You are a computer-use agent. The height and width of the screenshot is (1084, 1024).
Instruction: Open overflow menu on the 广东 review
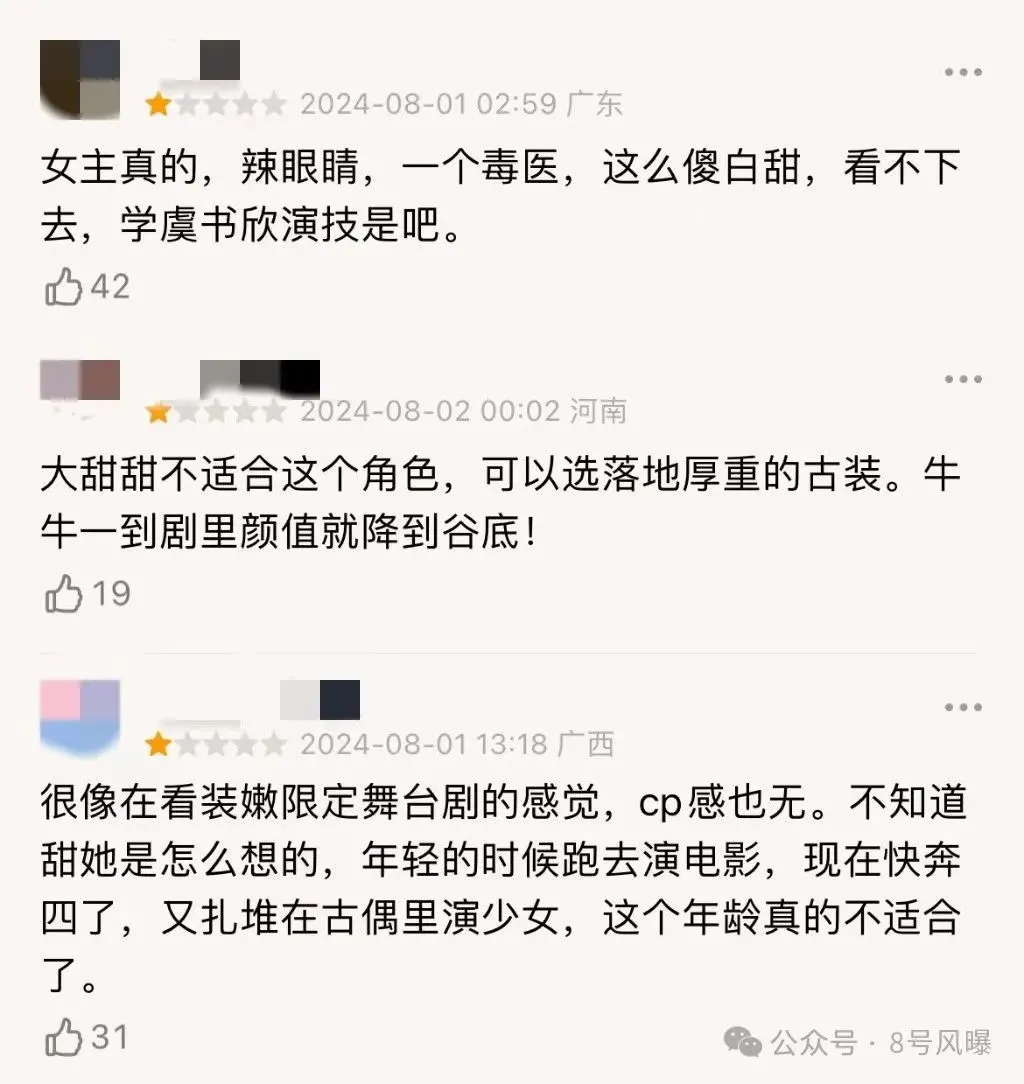pyautogui.click(x=963, y=73)
